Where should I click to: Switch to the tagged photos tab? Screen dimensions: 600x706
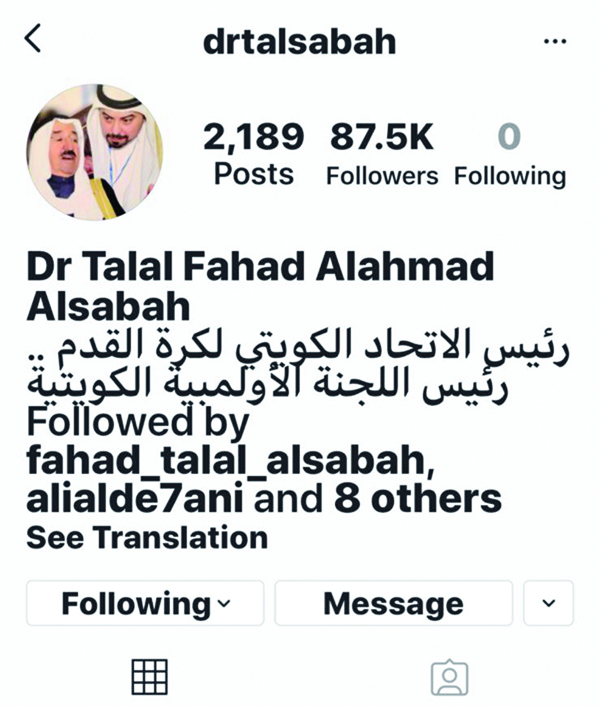point(449,677)
